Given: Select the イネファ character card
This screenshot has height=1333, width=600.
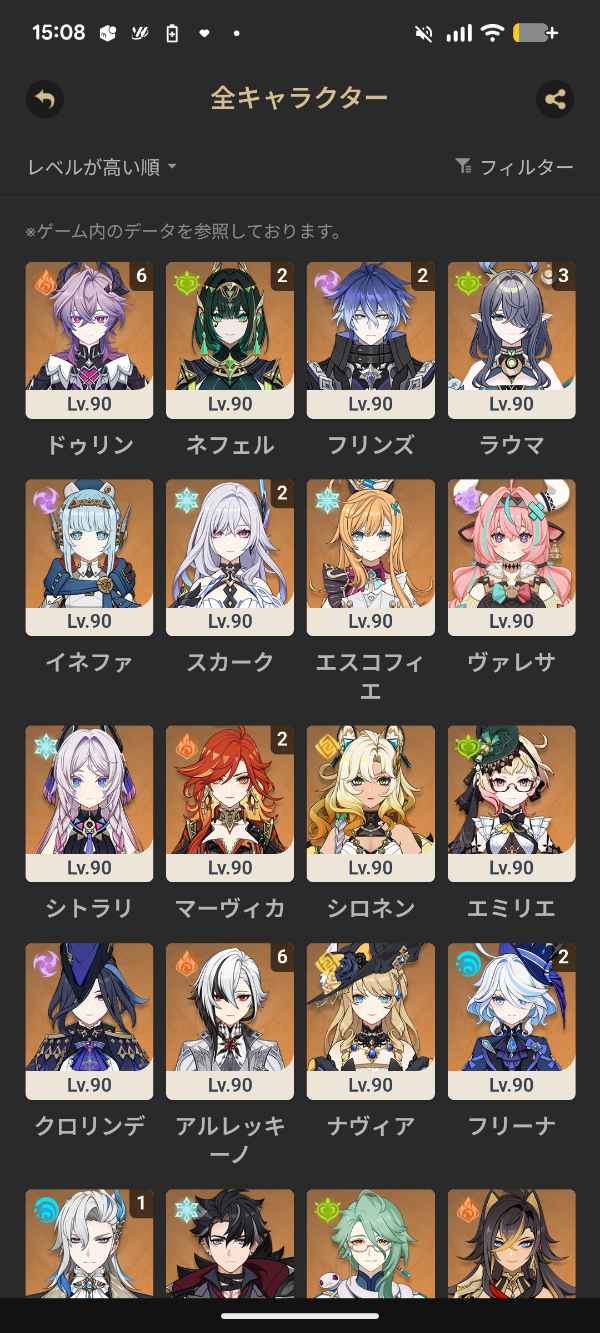Looking at the screenshot, I should (x=89, y=557).
